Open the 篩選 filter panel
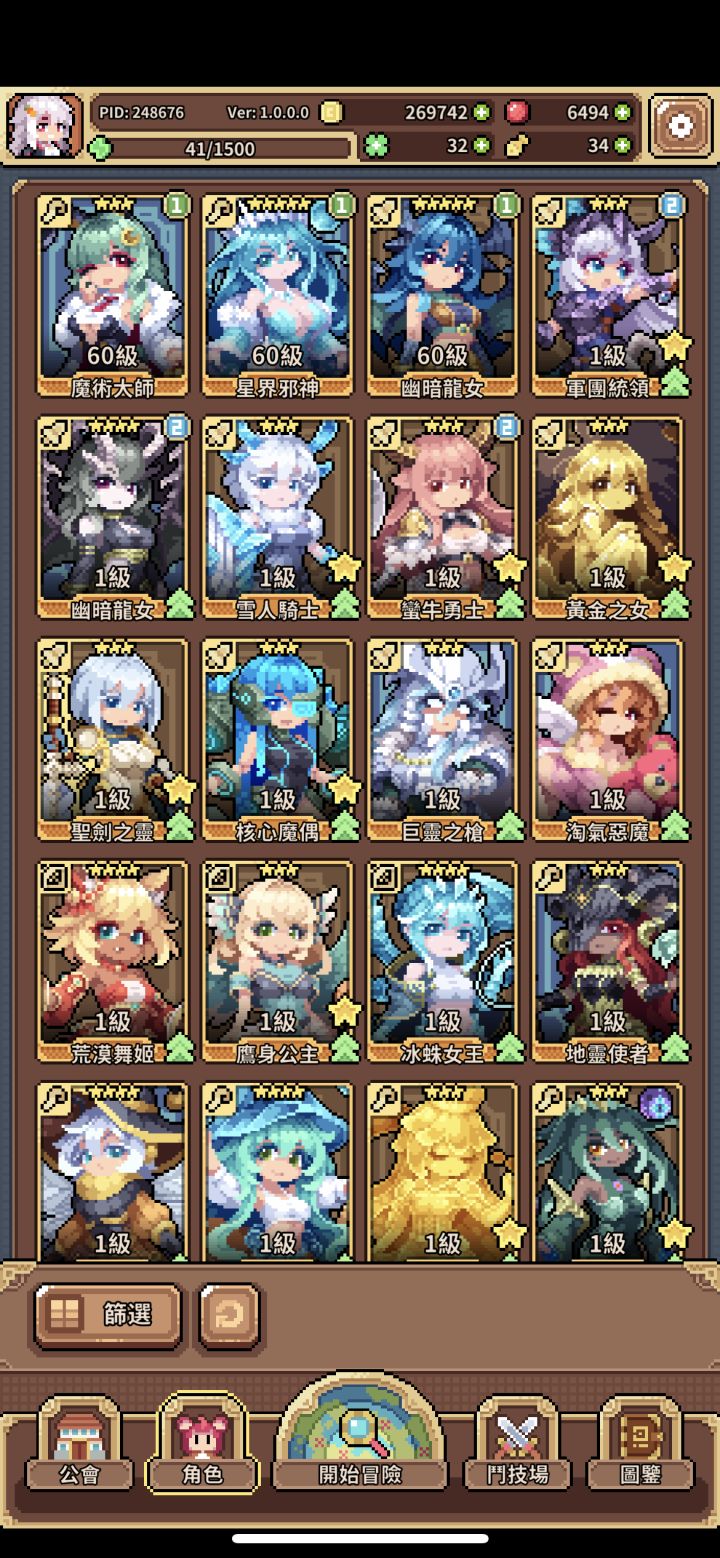 pos(108,1315)
